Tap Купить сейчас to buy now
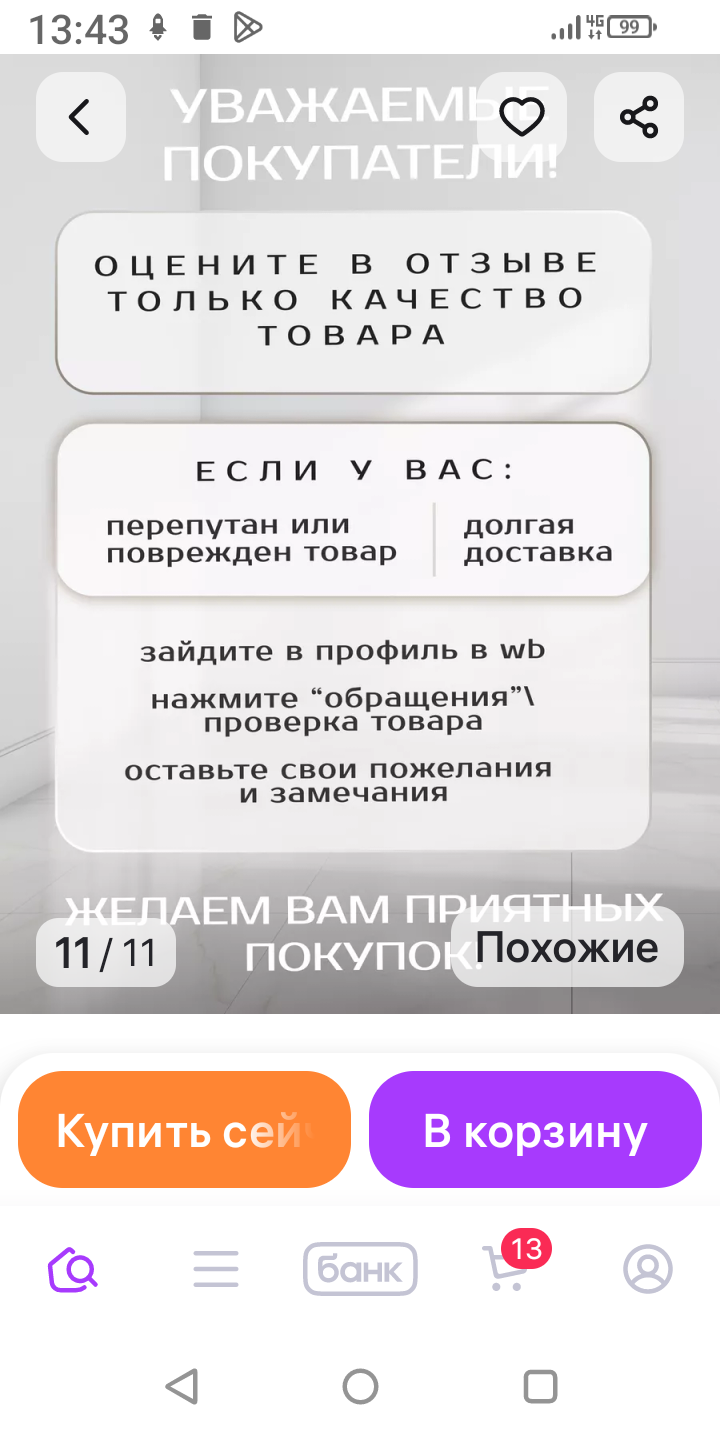Viewport: 720px width, 1440px height. (184, 1130)
